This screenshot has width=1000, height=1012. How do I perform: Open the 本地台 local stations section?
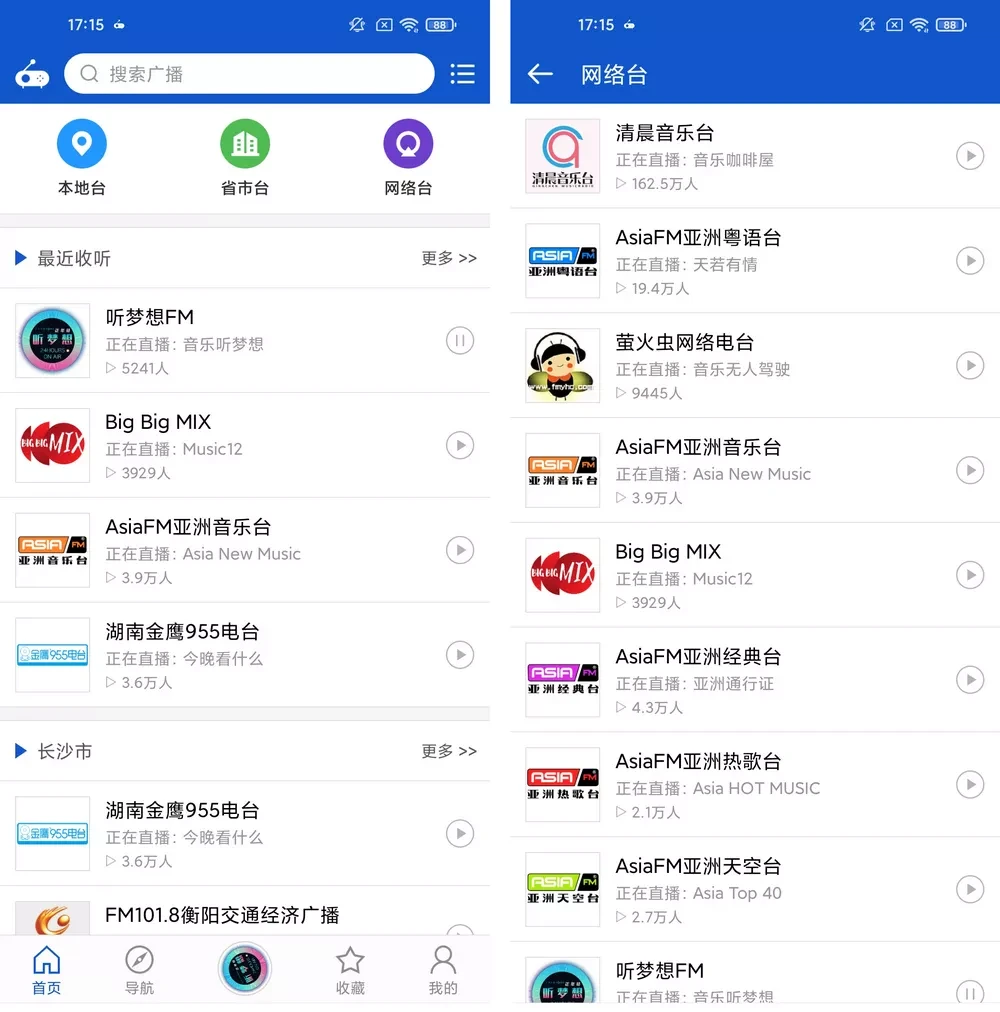[81, 157]
